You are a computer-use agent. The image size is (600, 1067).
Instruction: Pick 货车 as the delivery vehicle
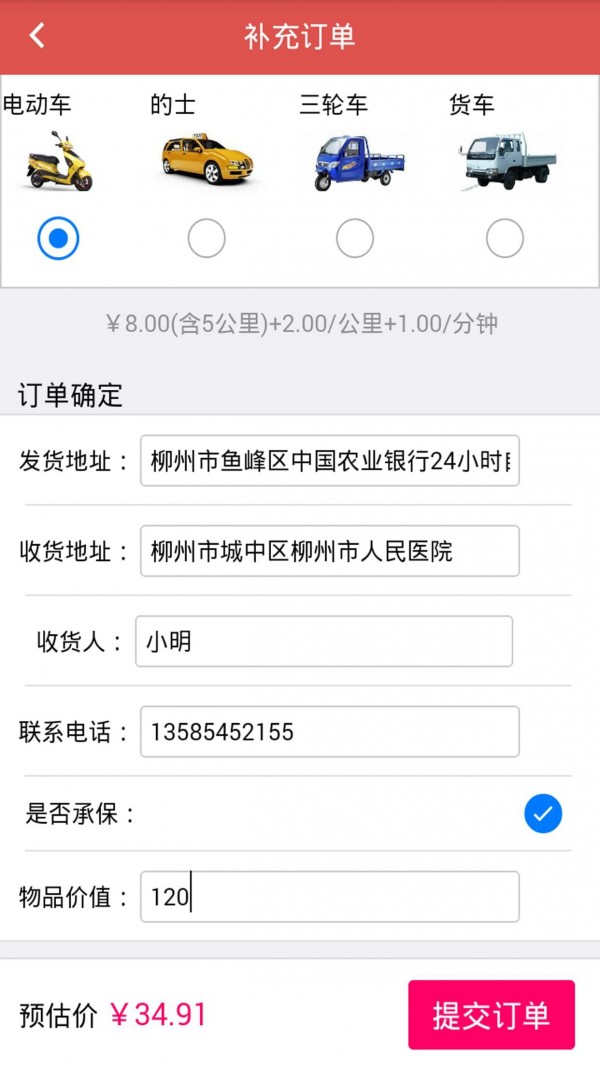click(504, 238)
